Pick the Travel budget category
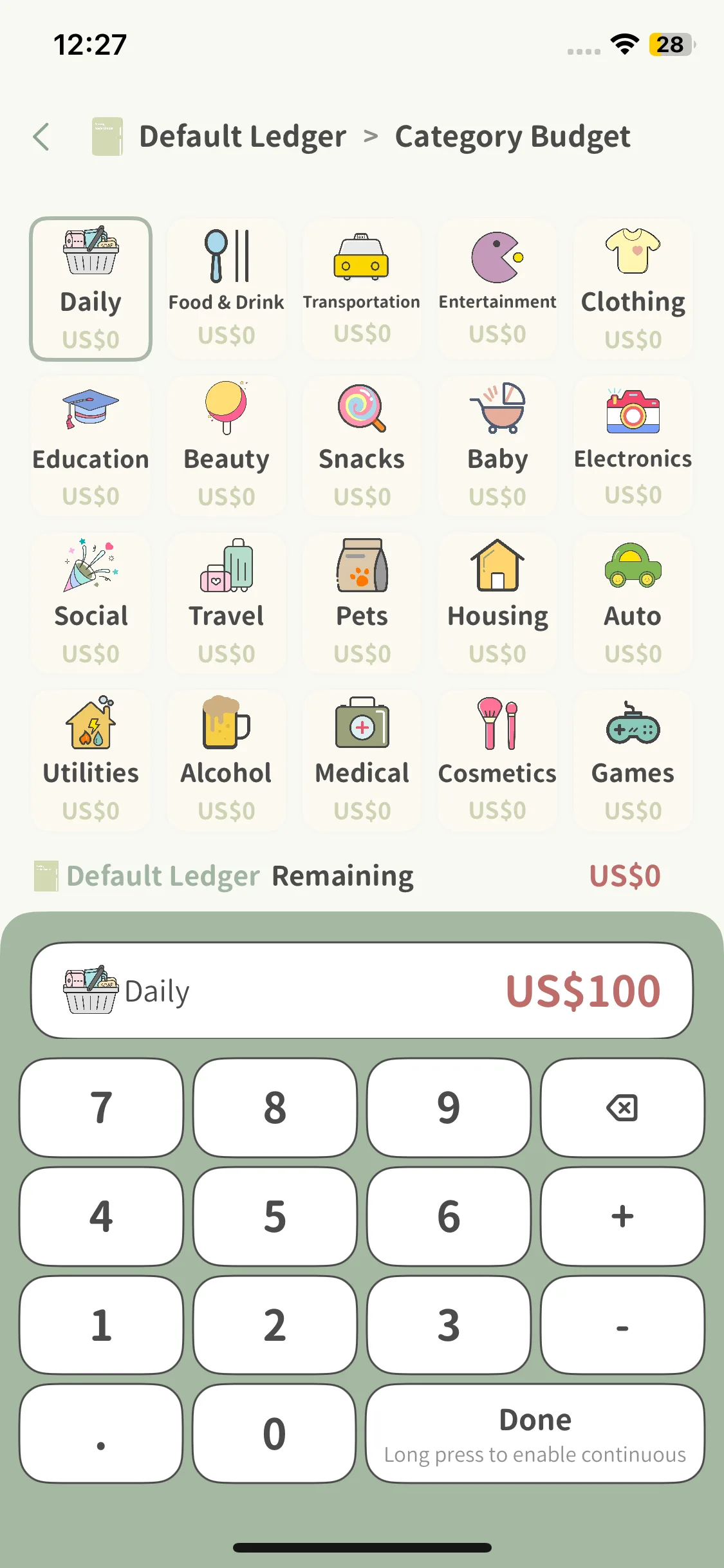The height and width of the screenshot is (1568, 724). (x=227, y=602)
